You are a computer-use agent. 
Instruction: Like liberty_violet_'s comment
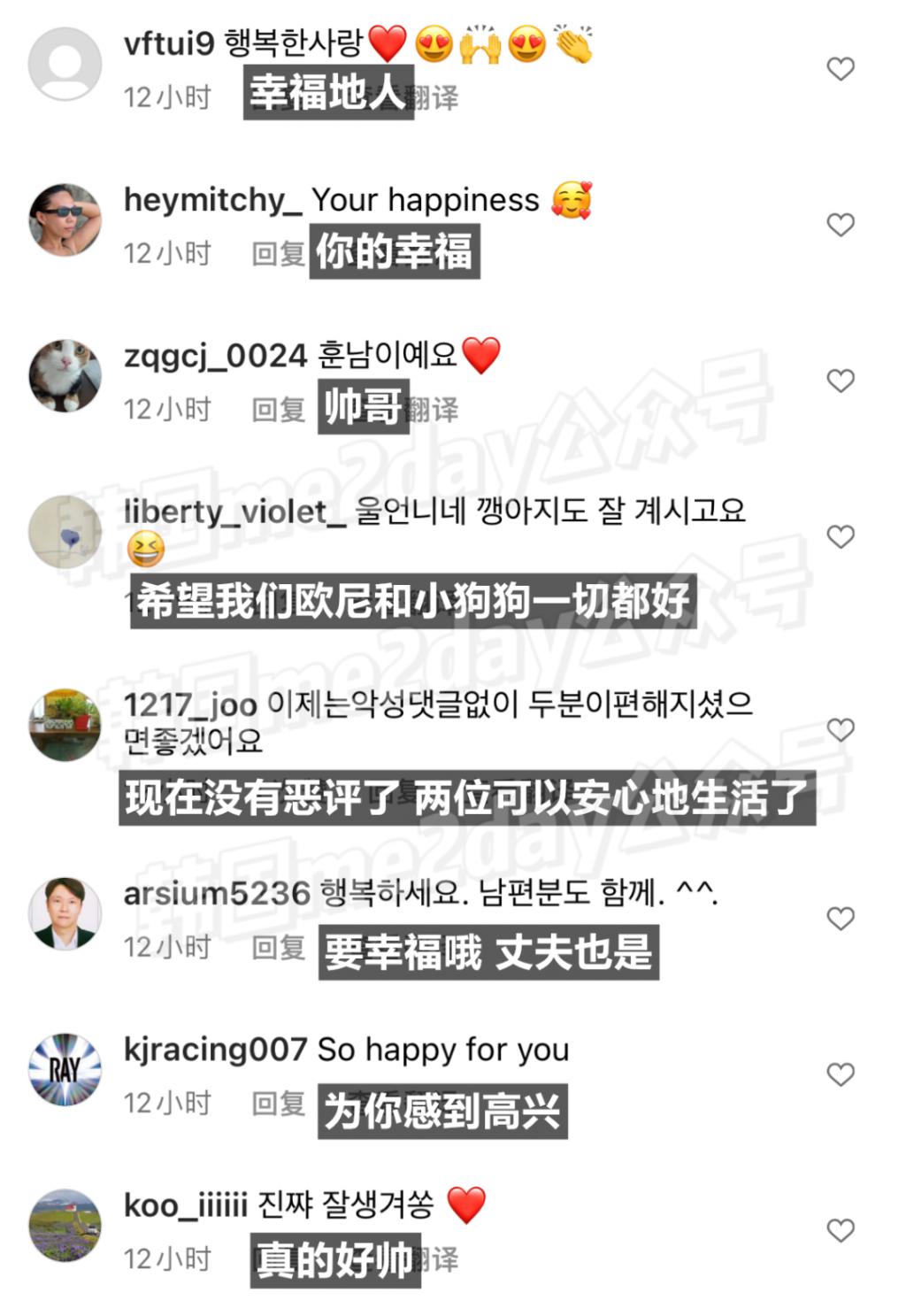tap(840, 536)
